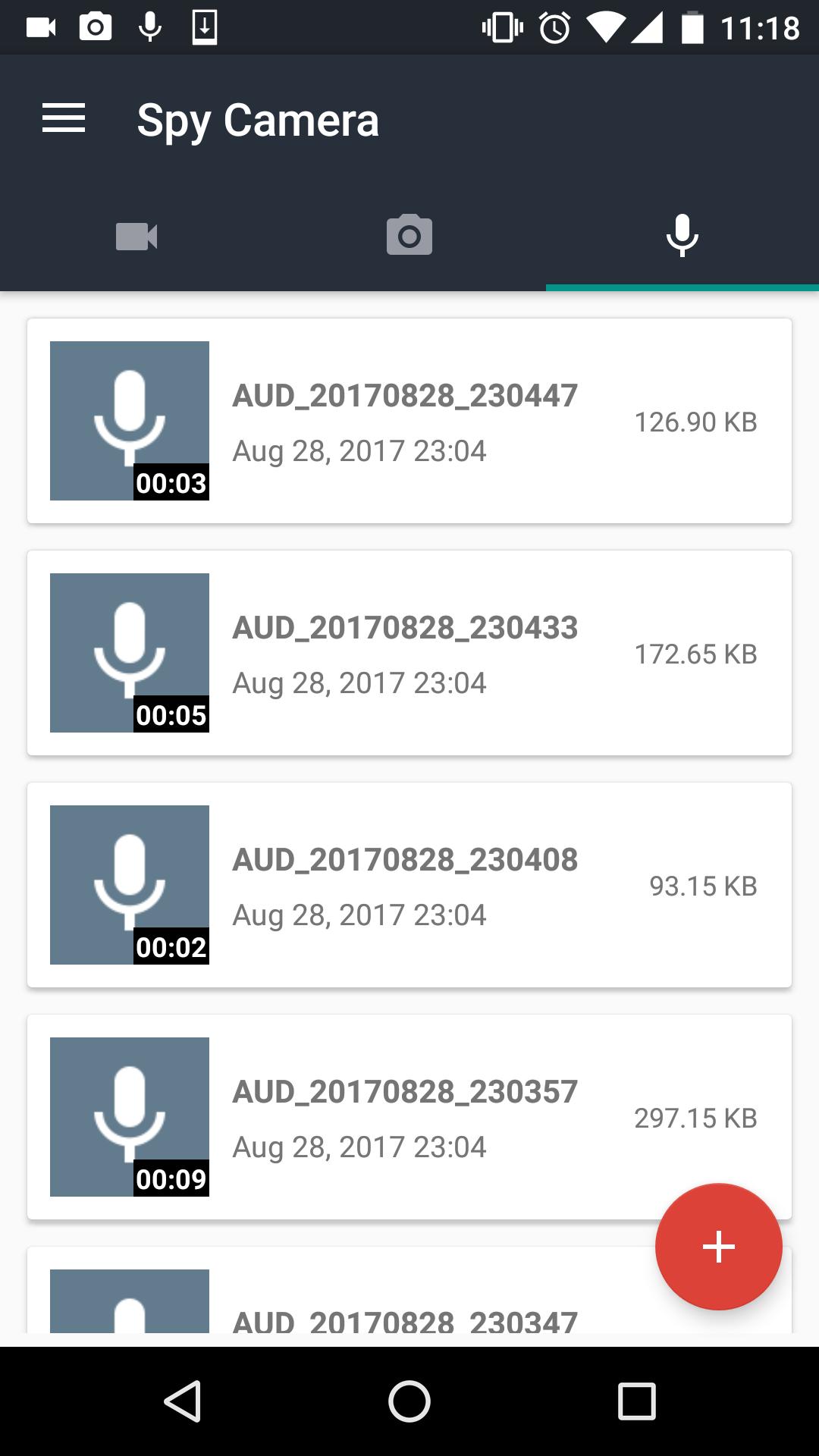The height and width of the screenshot is (1456, 819).
Task: Open the hamburger drawer menu
Action: click(x=64, y=119)
